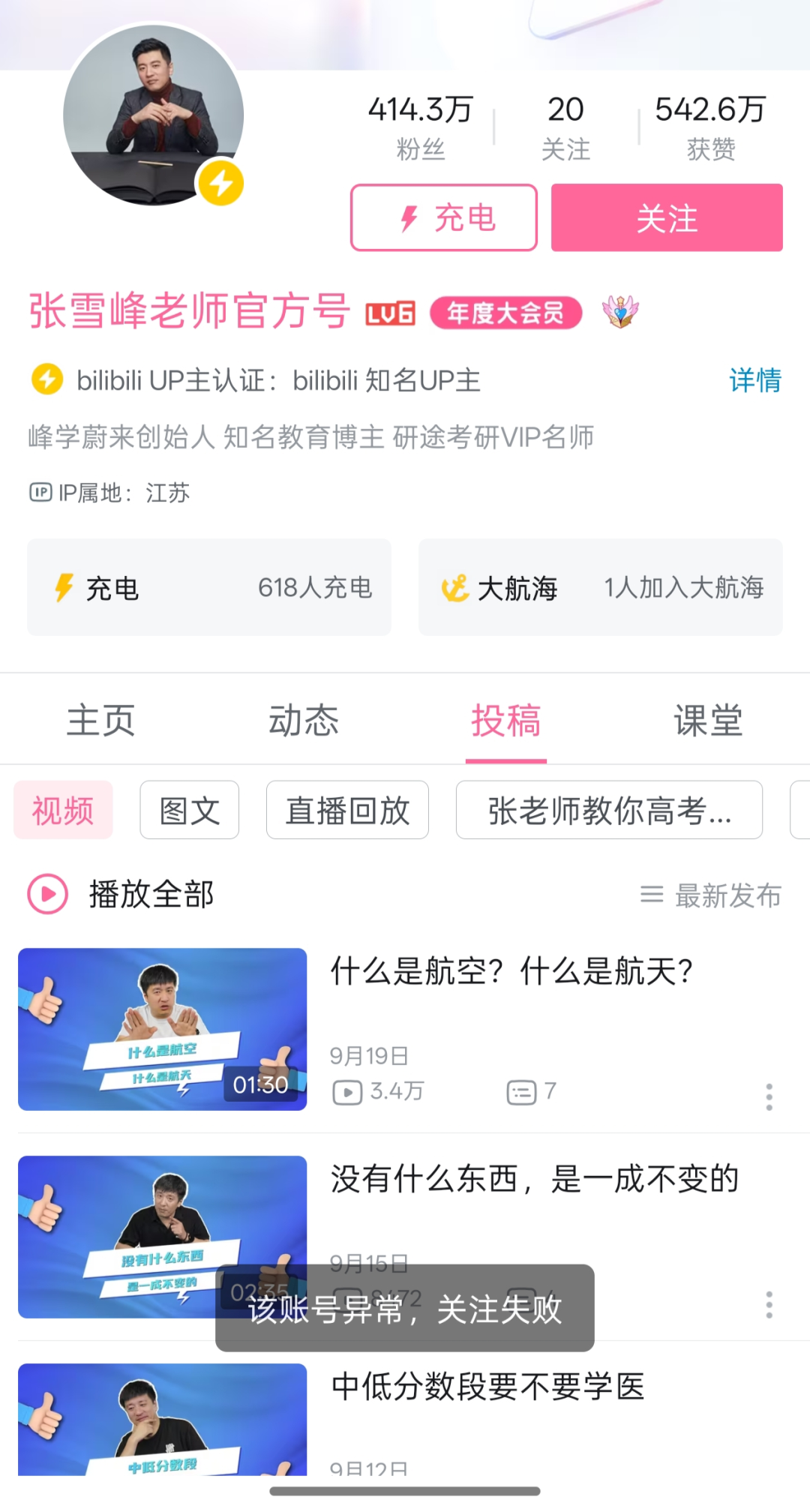Go to the 课堂 tab
This screenshot has width=810, height=1512.
[708, 721]
